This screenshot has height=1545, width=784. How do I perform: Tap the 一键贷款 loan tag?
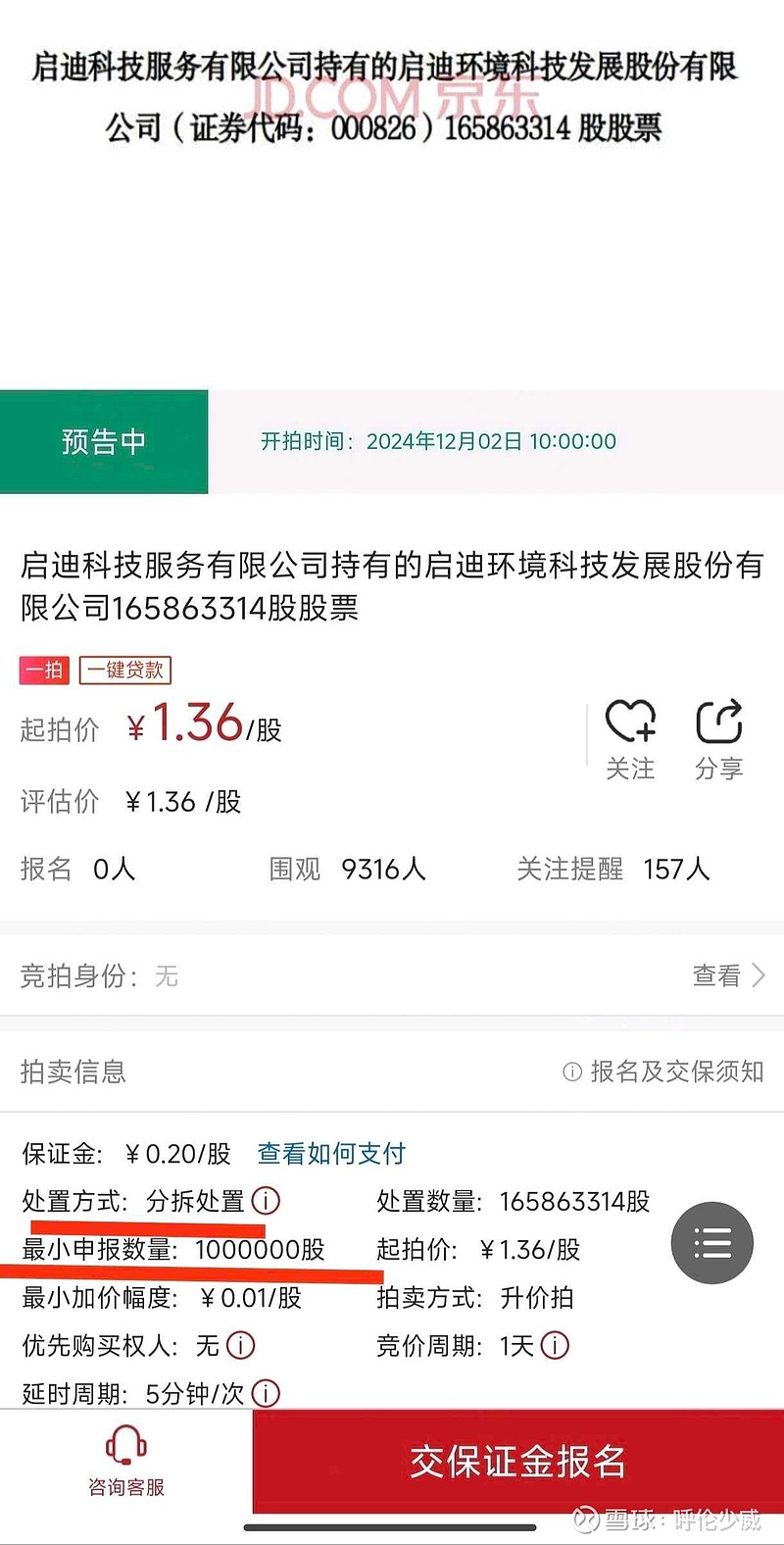point(125,670)
